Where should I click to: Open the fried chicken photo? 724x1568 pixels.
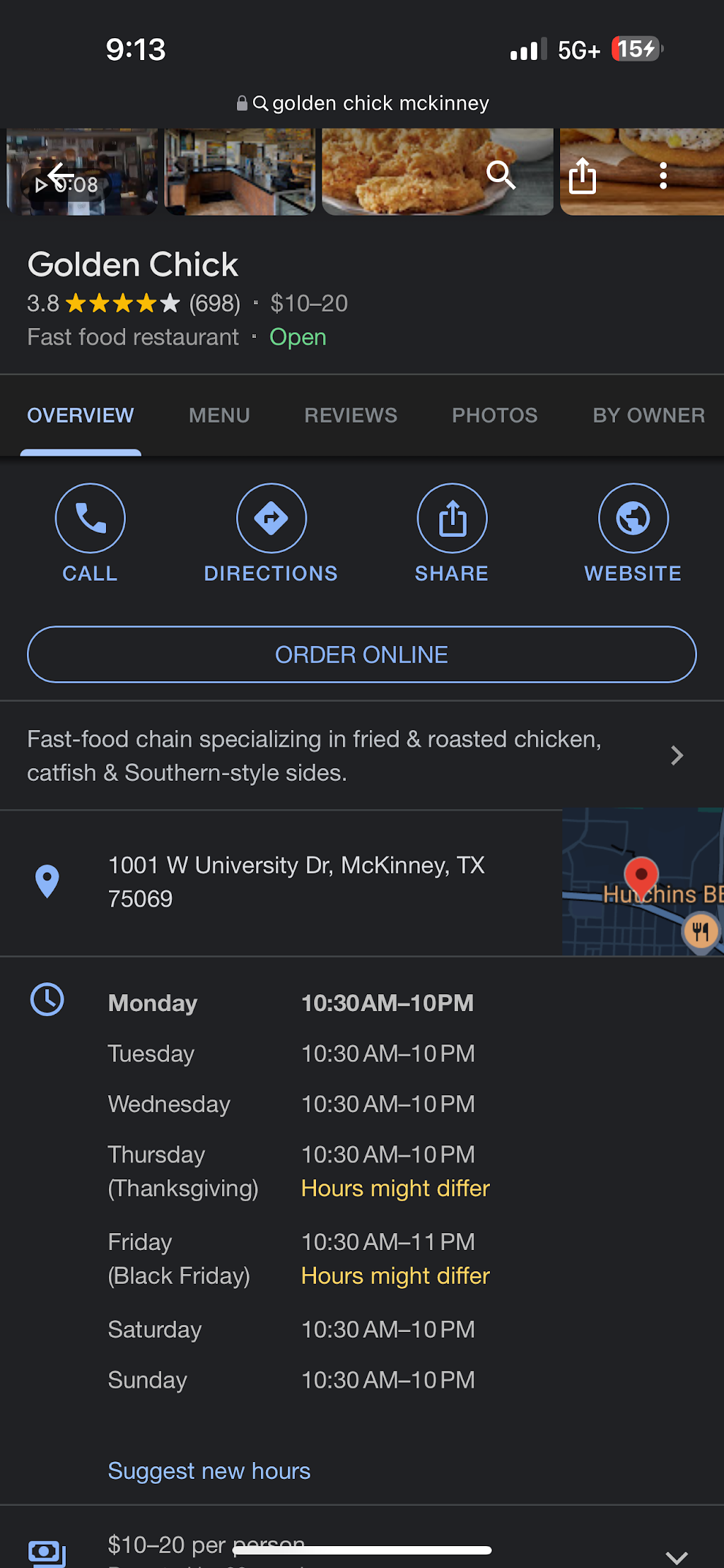(x=438, y=172)
